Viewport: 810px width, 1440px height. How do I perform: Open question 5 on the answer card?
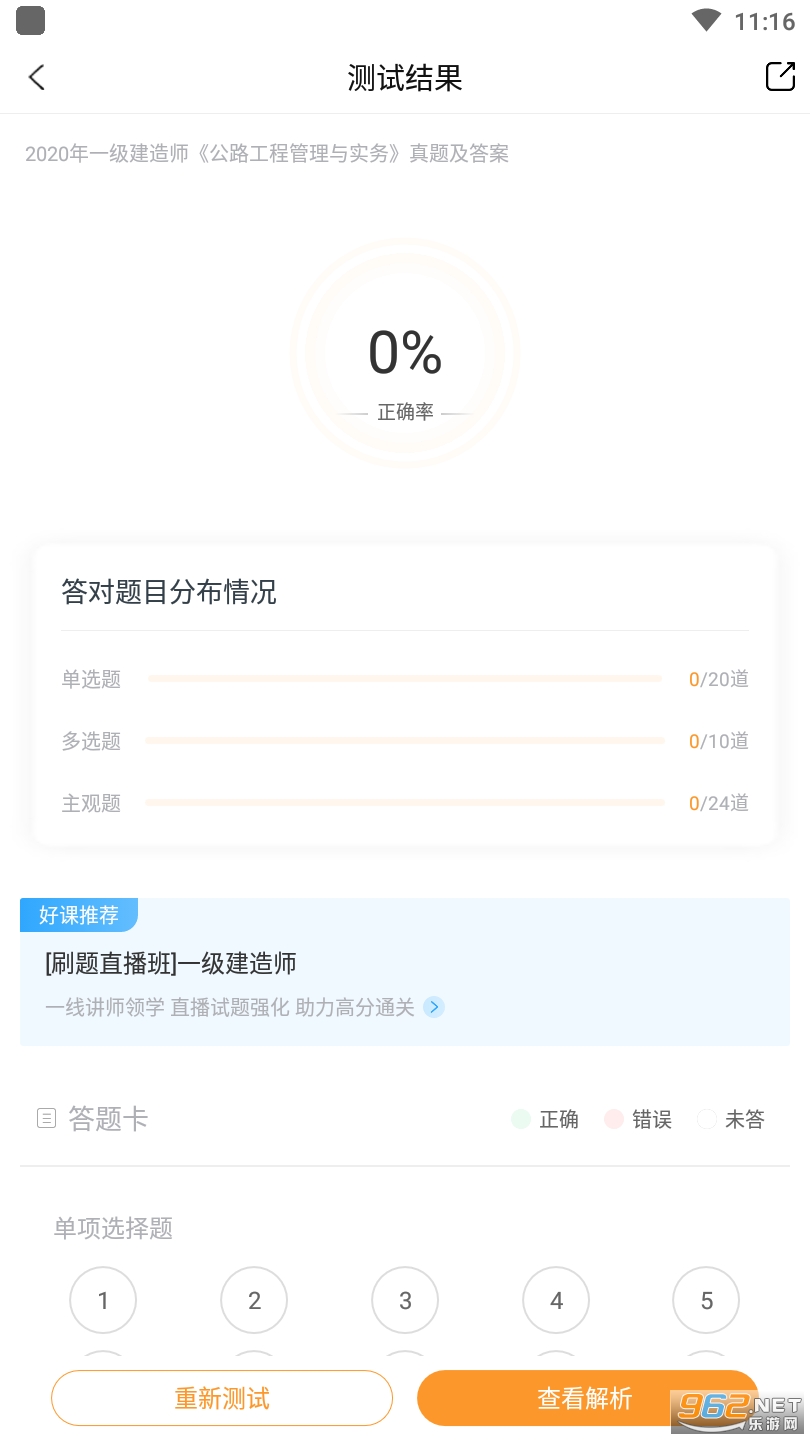coord(706,1300)
